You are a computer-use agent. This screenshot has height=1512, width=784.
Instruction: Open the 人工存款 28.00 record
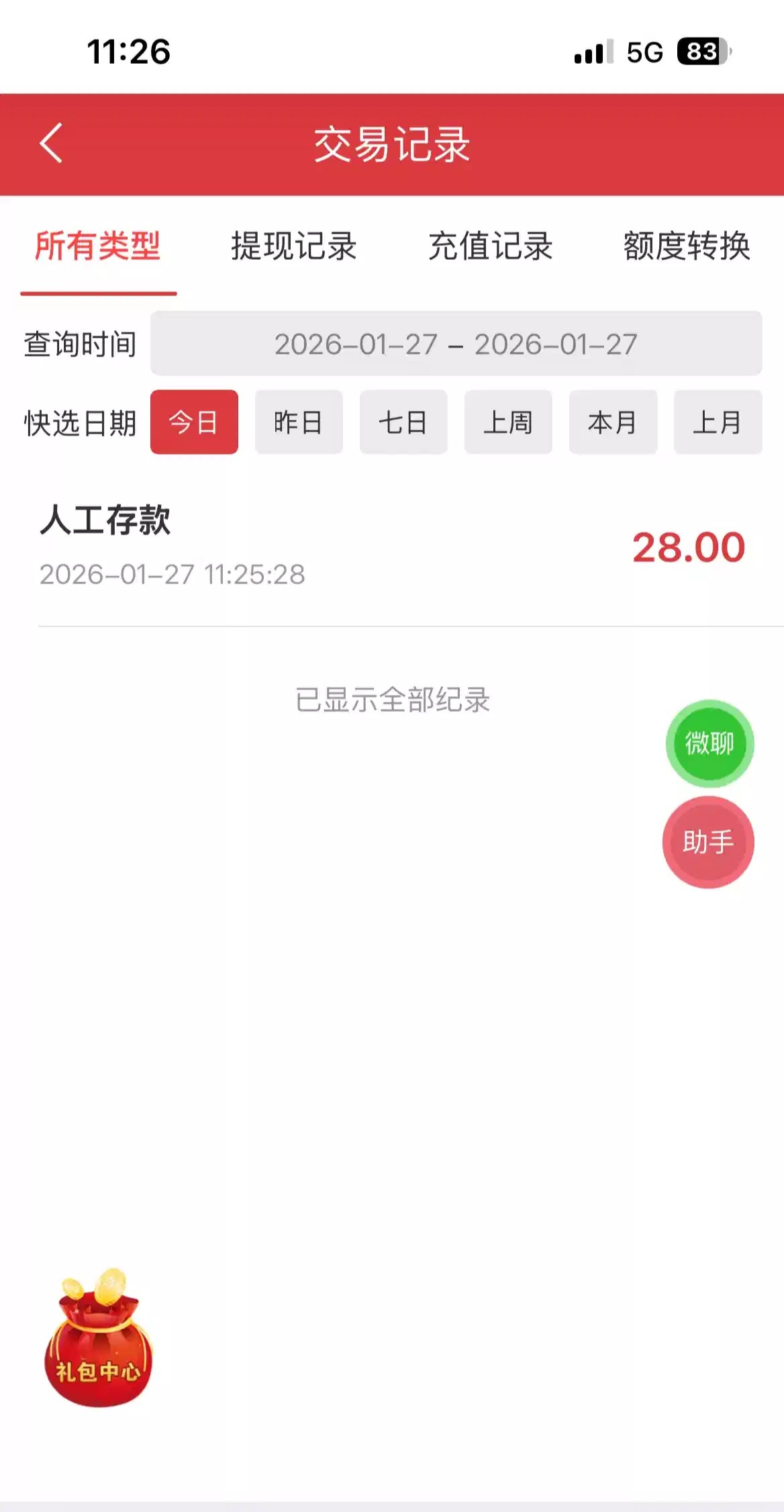click(x=392, y=547)
